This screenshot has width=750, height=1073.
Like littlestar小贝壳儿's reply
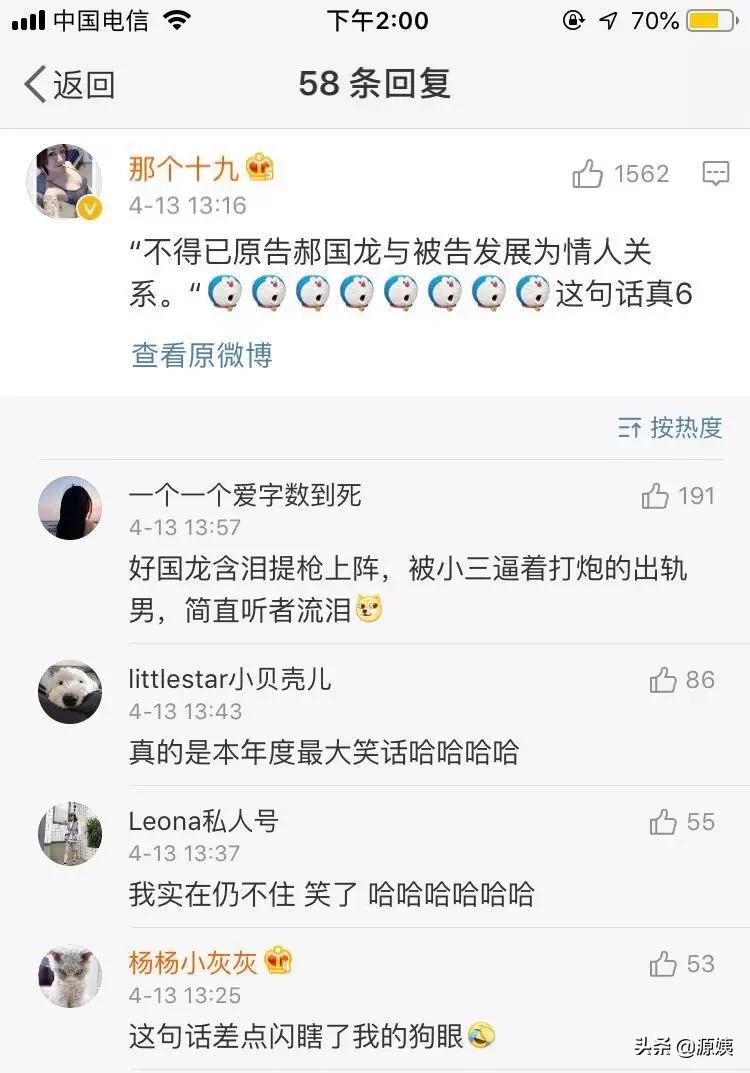tap(663, 680)
